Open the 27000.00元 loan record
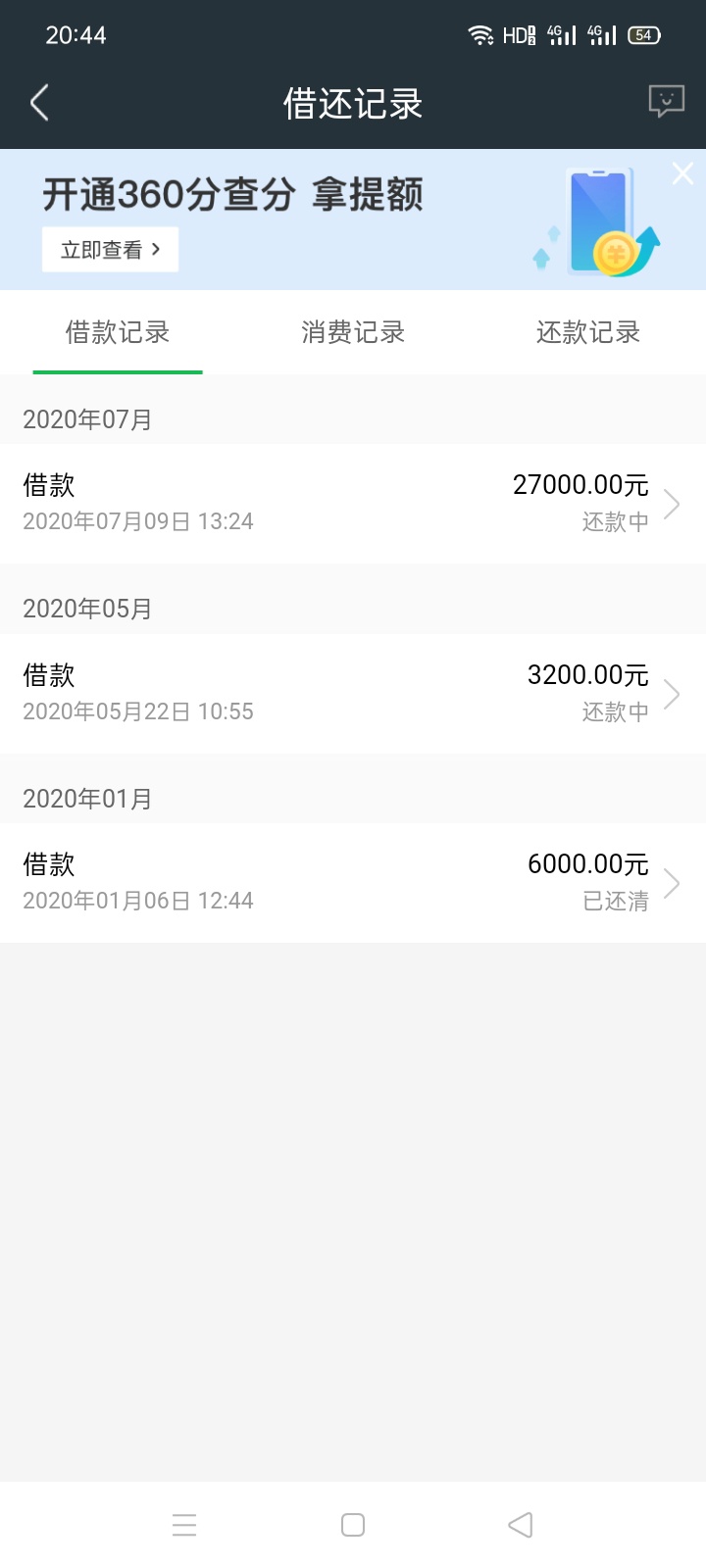The image size is (706, 1568). coord(353,504)
